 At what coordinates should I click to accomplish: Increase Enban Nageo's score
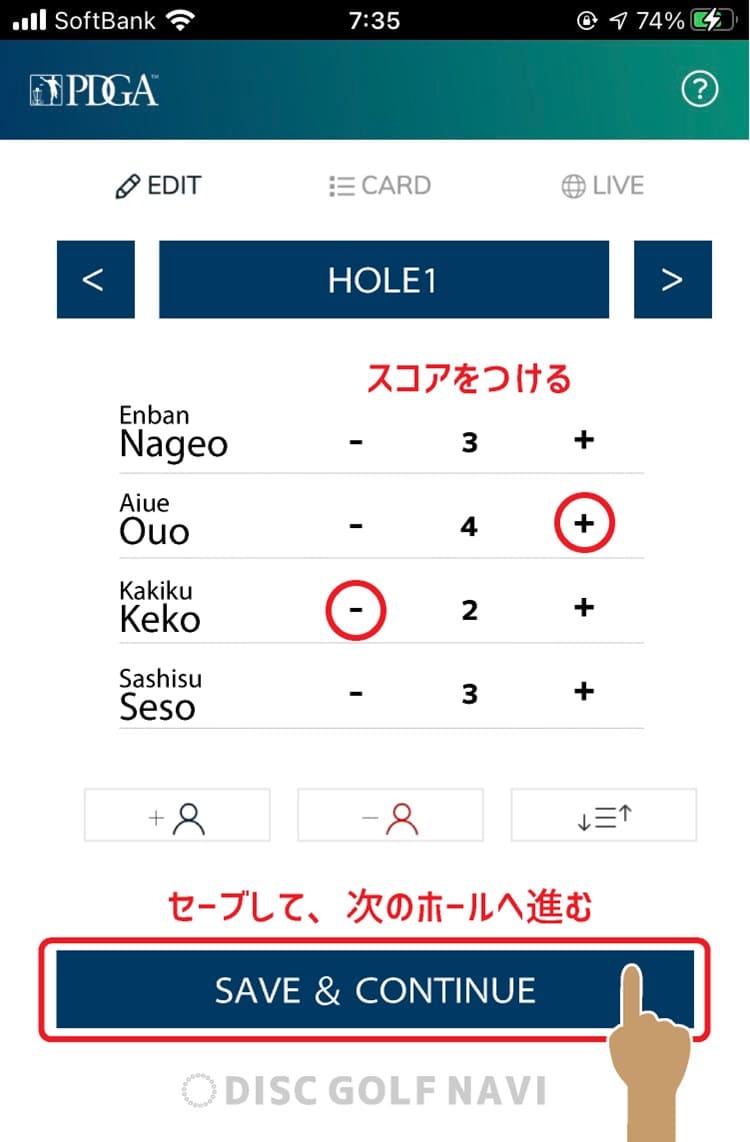click(x=585, y=438)
